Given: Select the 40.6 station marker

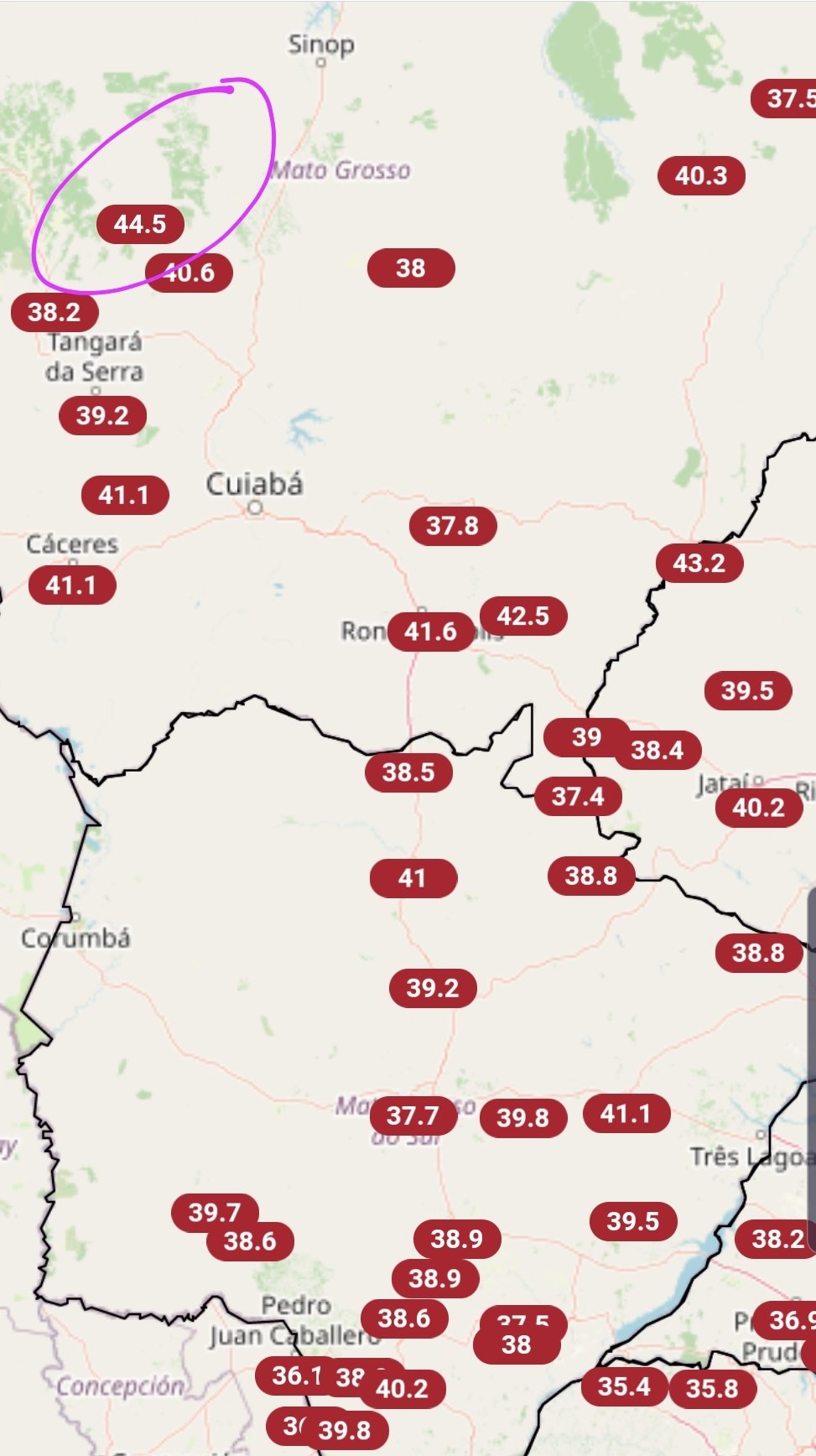Looking at the screenshot, I should pyautogui.click(x=189, y=273).
